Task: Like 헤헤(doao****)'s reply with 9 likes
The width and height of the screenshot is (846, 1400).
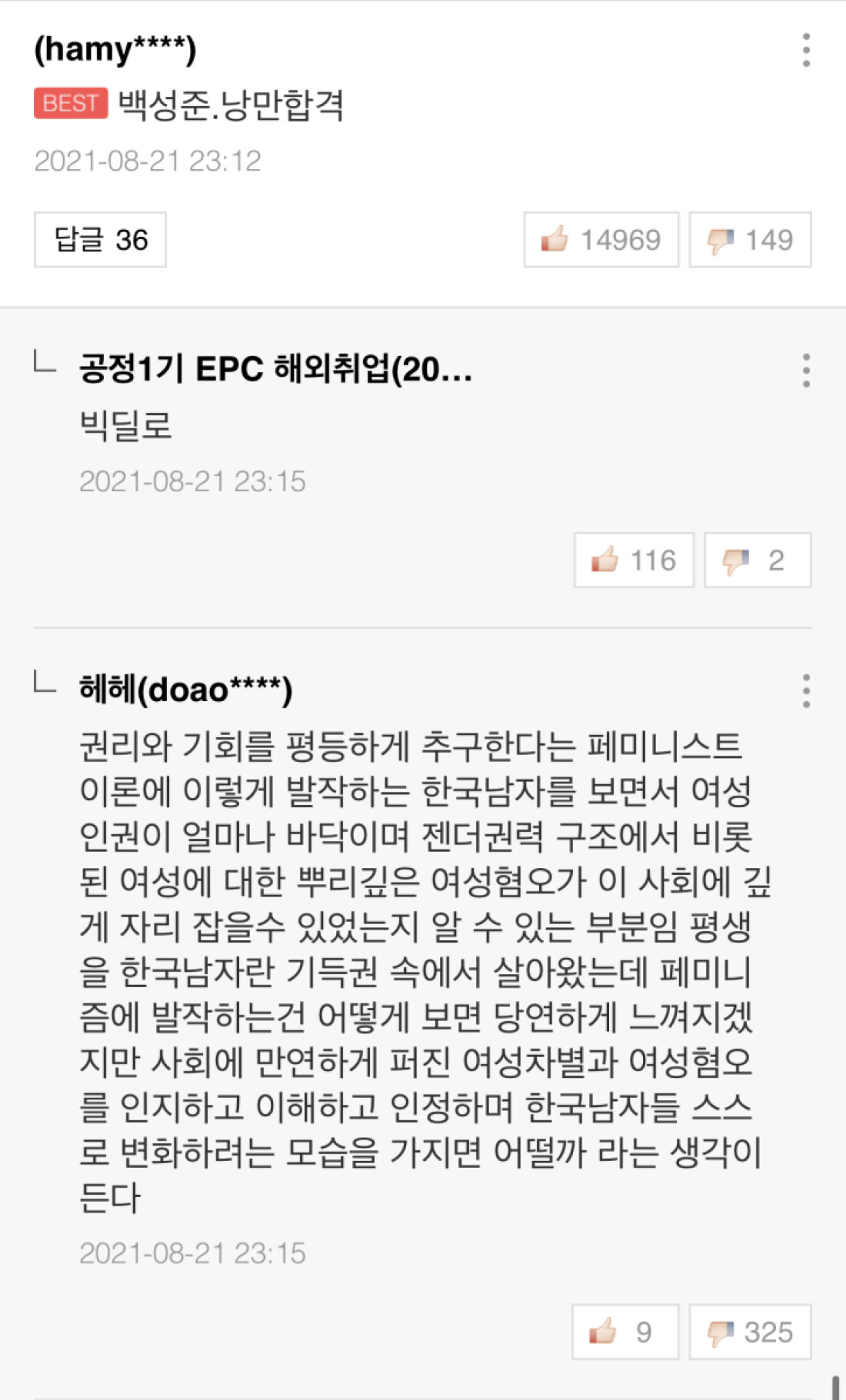Action: pyautogui.click(x=625, y=1332)
